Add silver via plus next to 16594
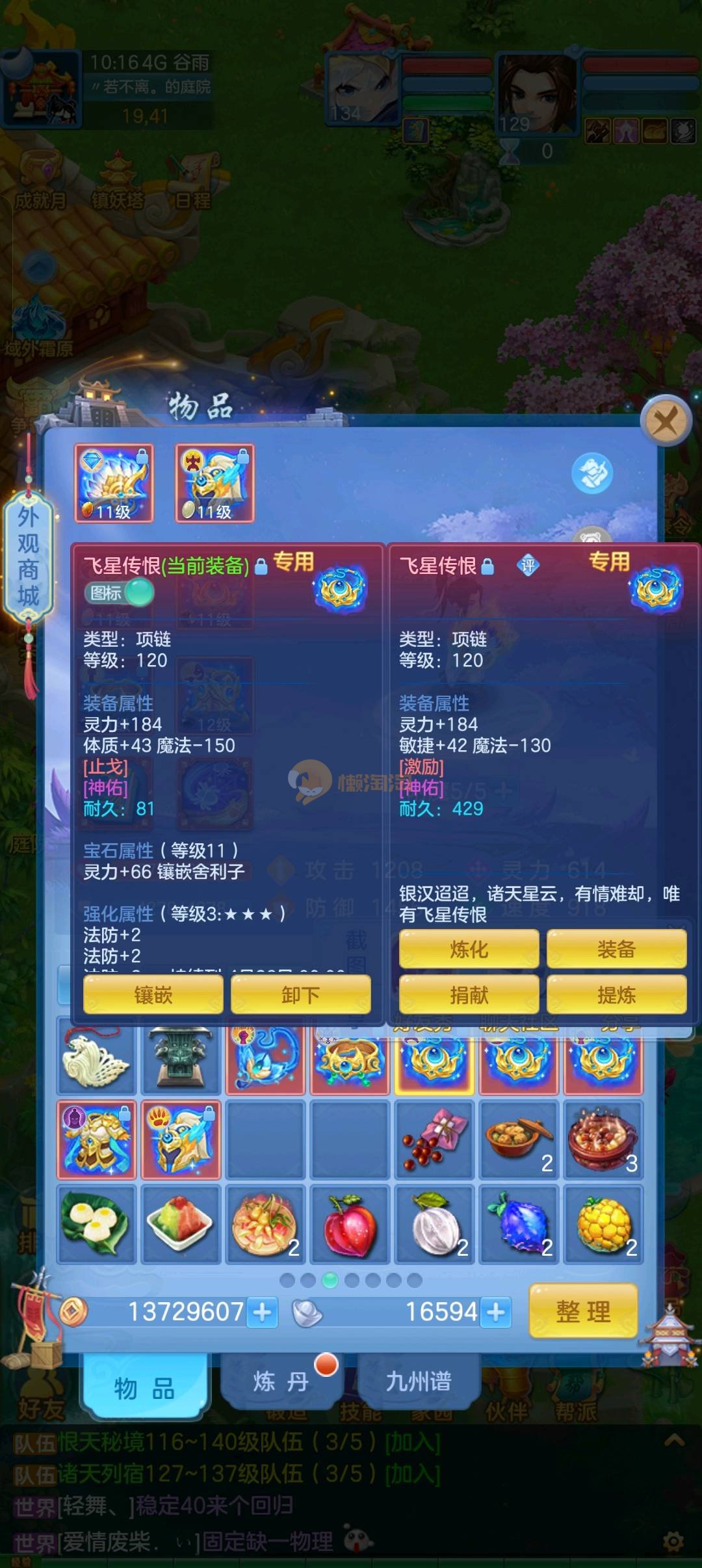Image resolution: width=702 pixels, height=1568 pixels. pos(495,1313)
